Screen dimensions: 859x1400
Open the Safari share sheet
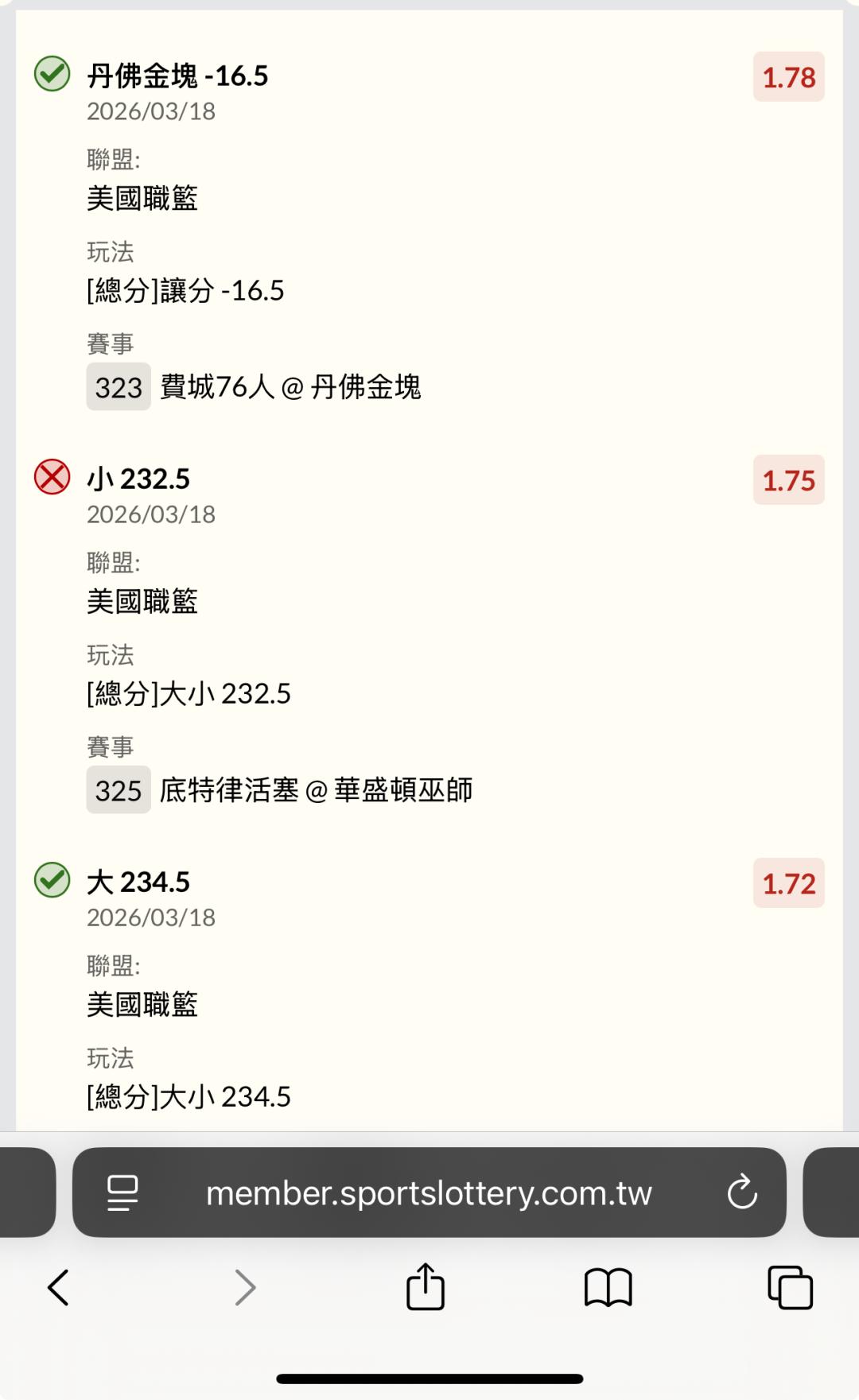[426, 1286]
